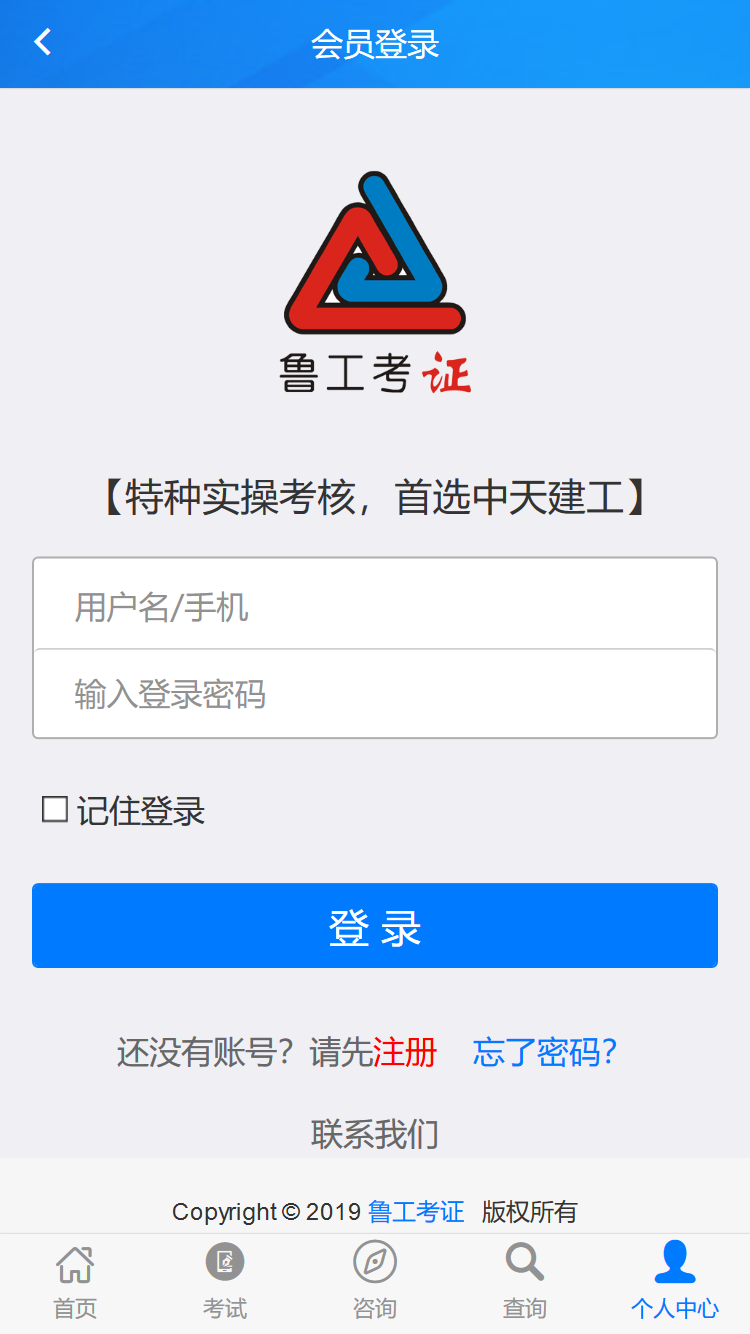Open the 鲁工考证 copyright link
Viewport: 750px width, 1334px height.
pyautogui.click(x=416, y=1212)
